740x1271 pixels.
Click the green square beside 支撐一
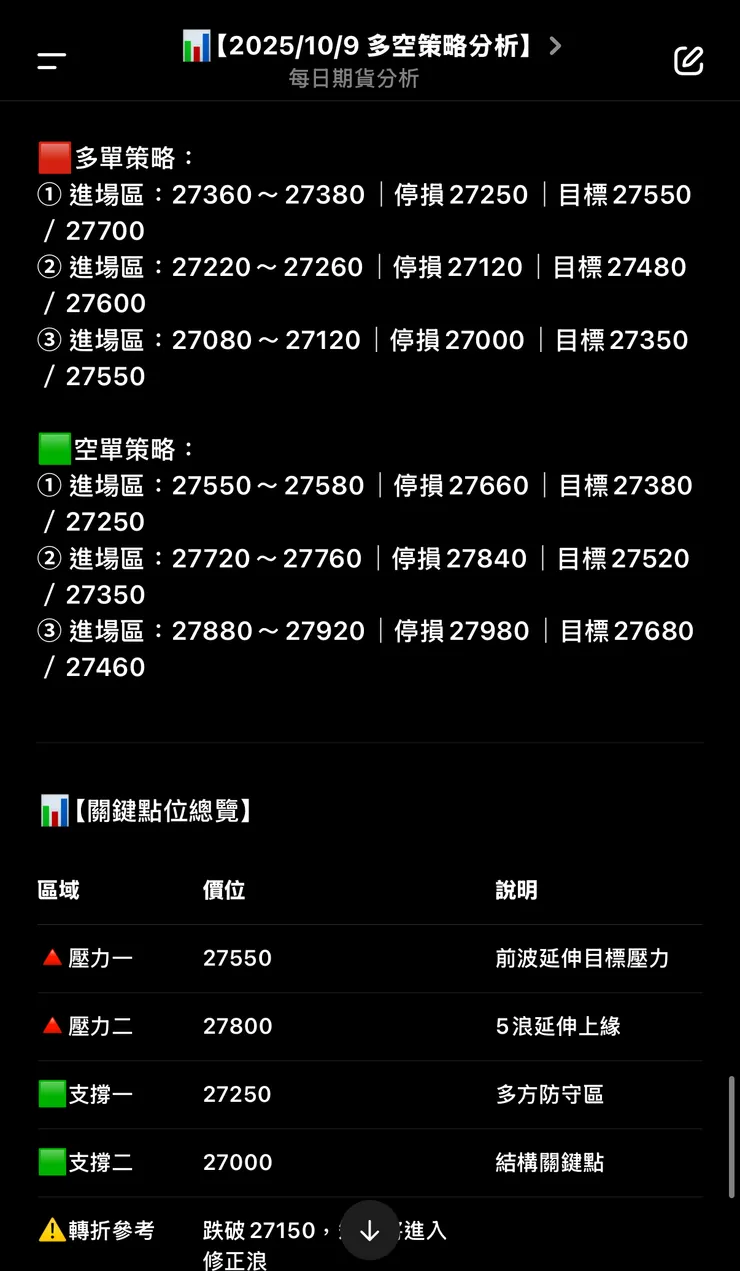[x=52, y=1094]
